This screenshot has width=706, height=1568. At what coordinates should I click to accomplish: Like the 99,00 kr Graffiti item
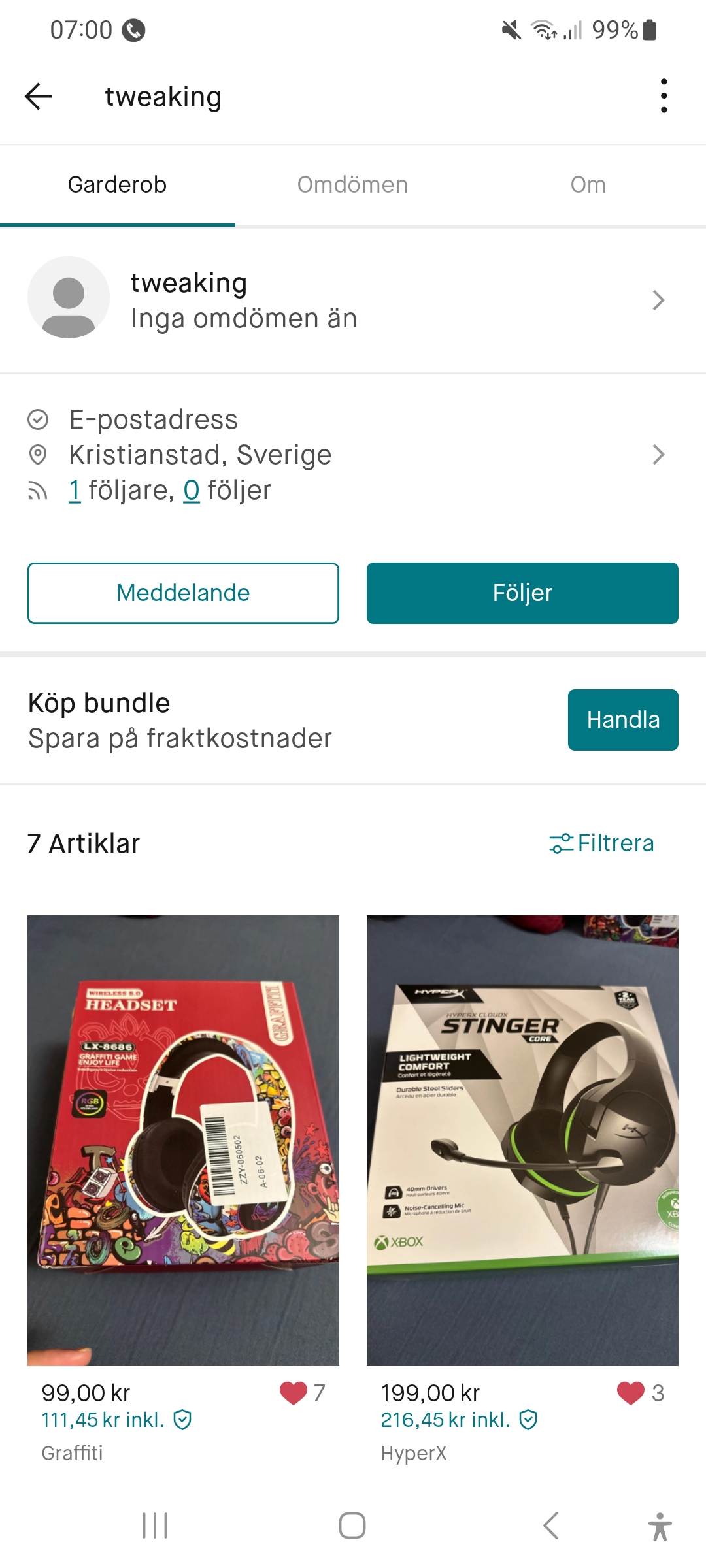[294, 1393]
